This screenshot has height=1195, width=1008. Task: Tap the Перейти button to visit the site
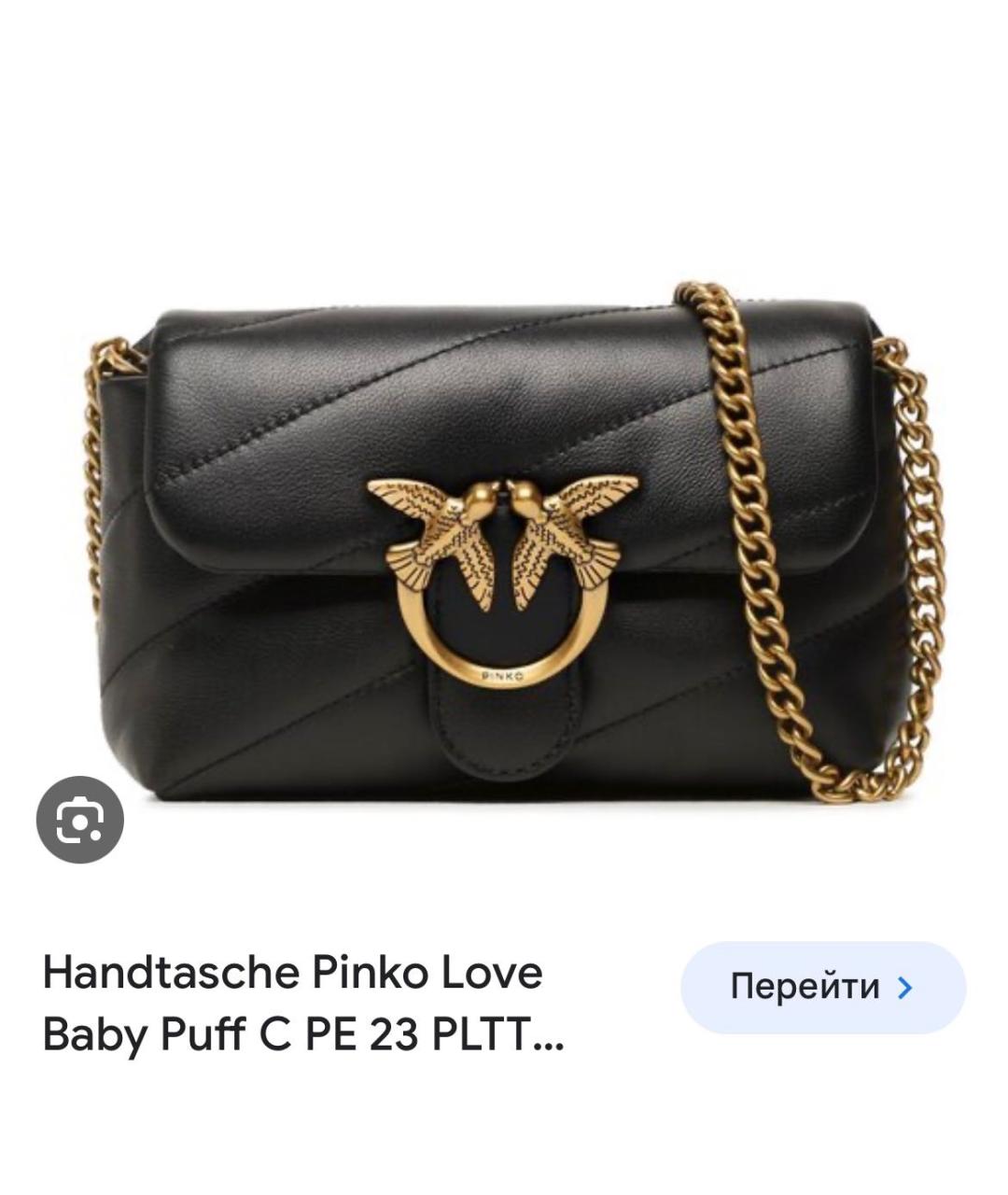coord(822,987)
